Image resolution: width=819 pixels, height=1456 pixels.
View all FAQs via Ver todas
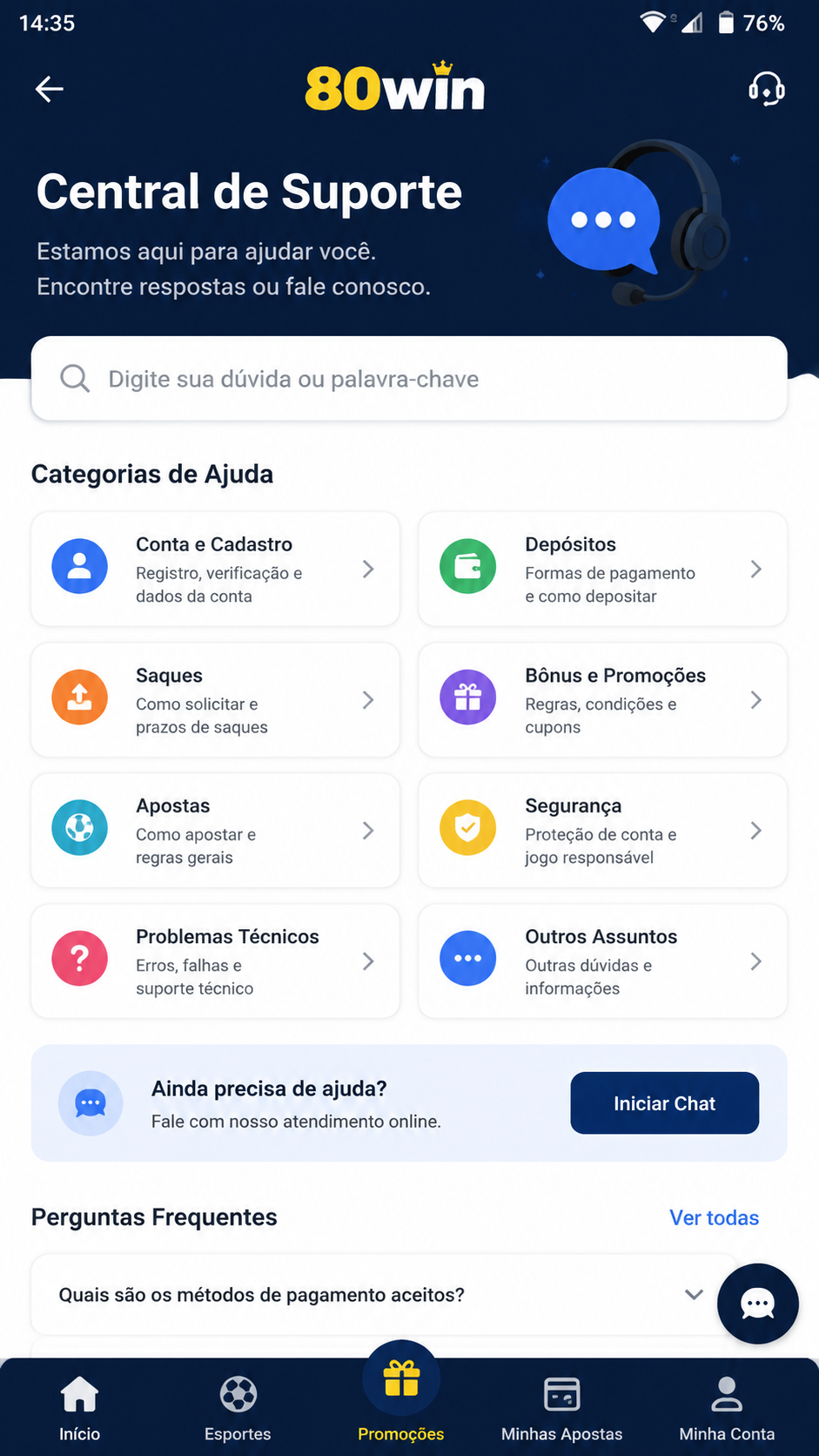(x=714, y=1217)
